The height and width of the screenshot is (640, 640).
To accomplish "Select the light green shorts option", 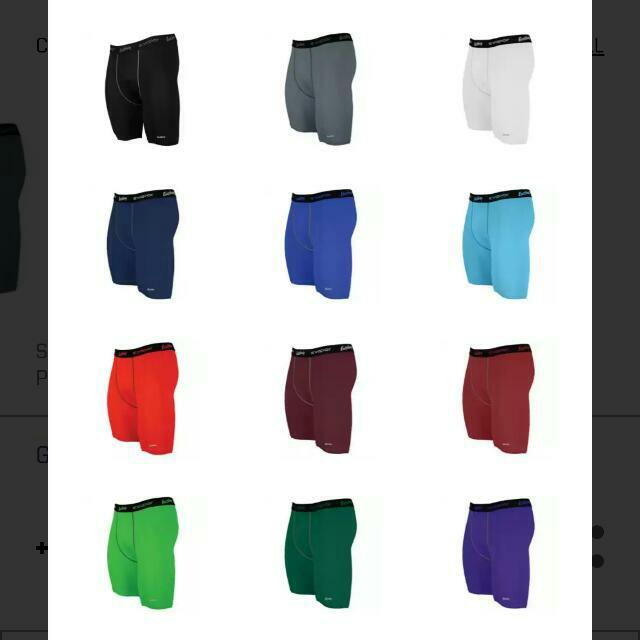I will coord(143,553).
